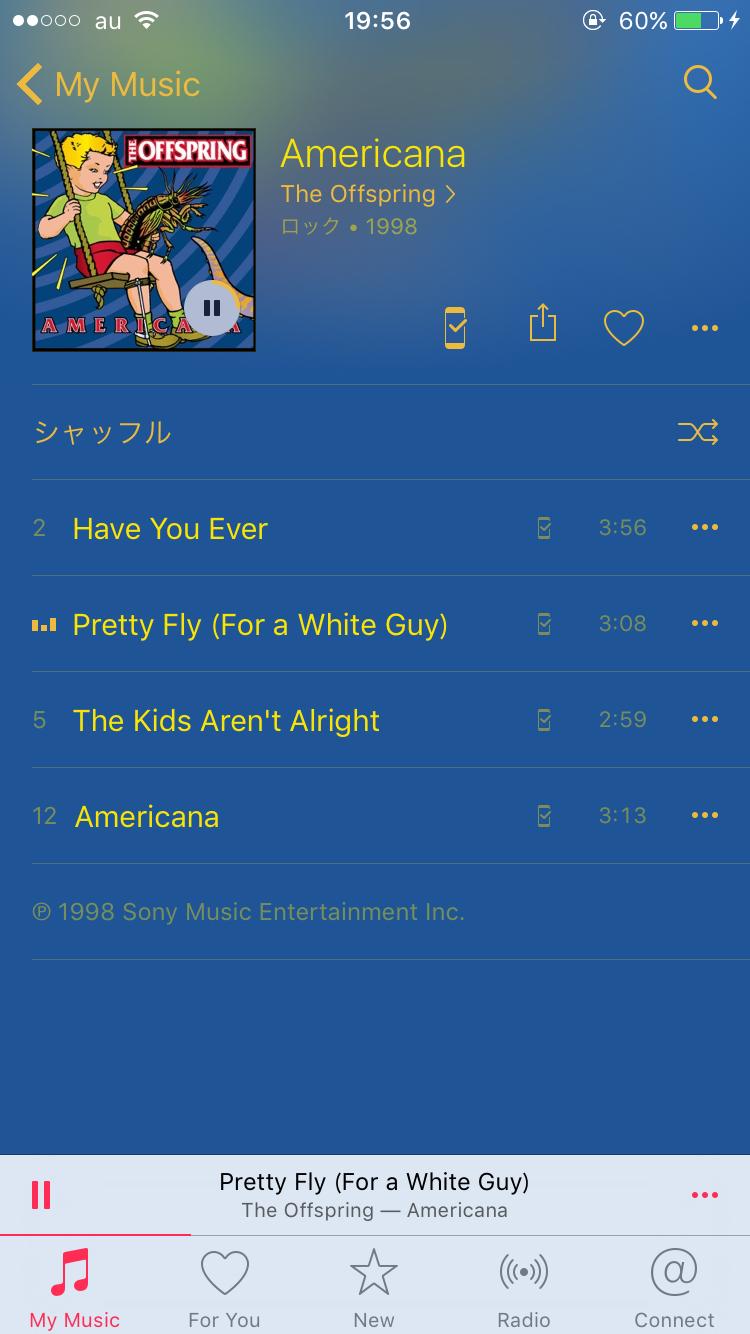Open album overflow menu beside the heart
Viewport: 750px width, 1334px height.
click(x=704, y=328)
